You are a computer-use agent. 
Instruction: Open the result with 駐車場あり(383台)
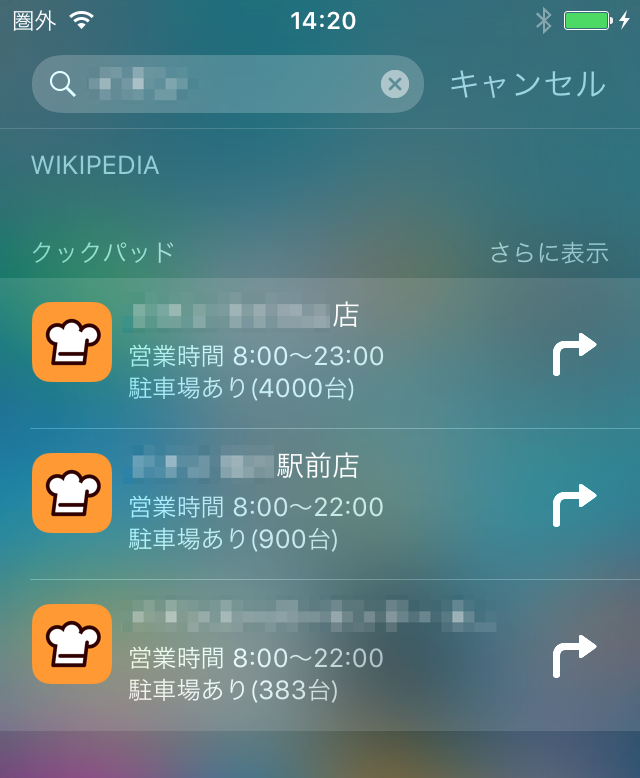coord(300,655)
